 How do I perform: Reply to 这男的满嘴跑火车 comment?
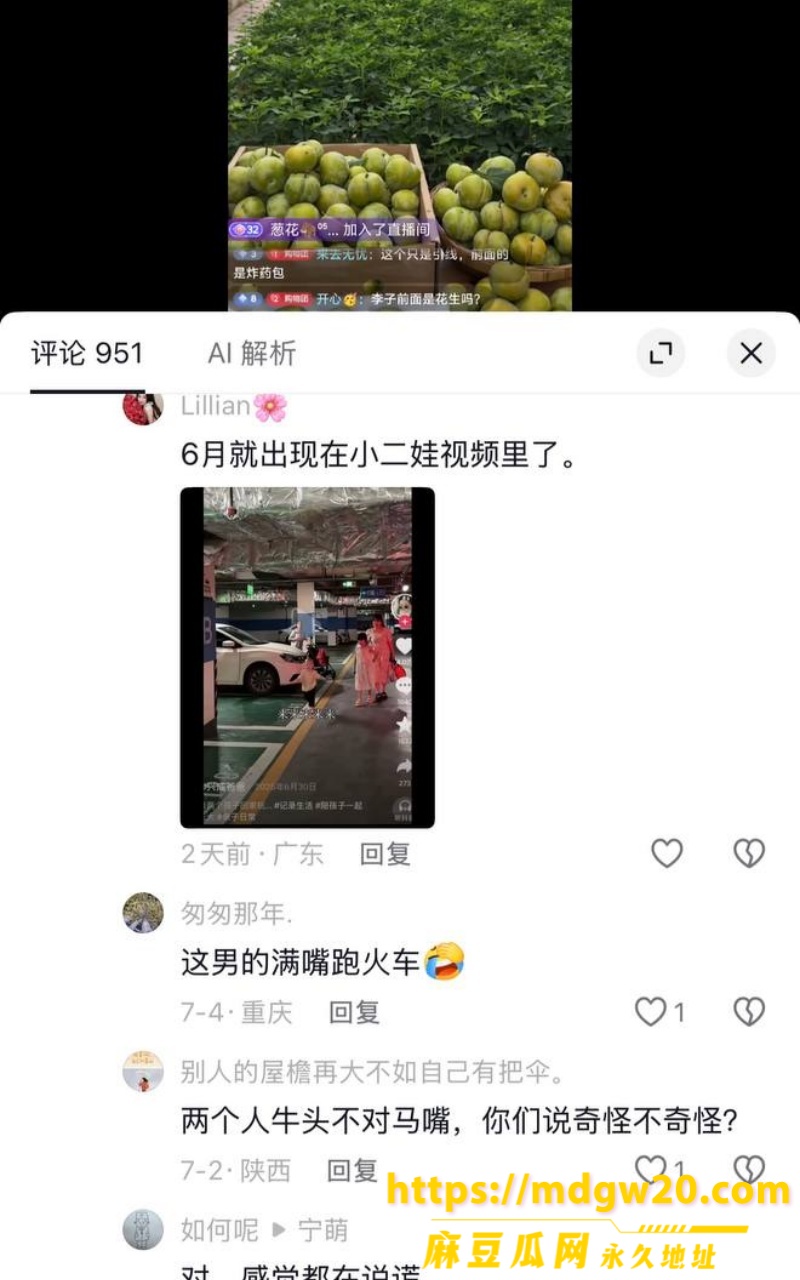coord(354,1012)
